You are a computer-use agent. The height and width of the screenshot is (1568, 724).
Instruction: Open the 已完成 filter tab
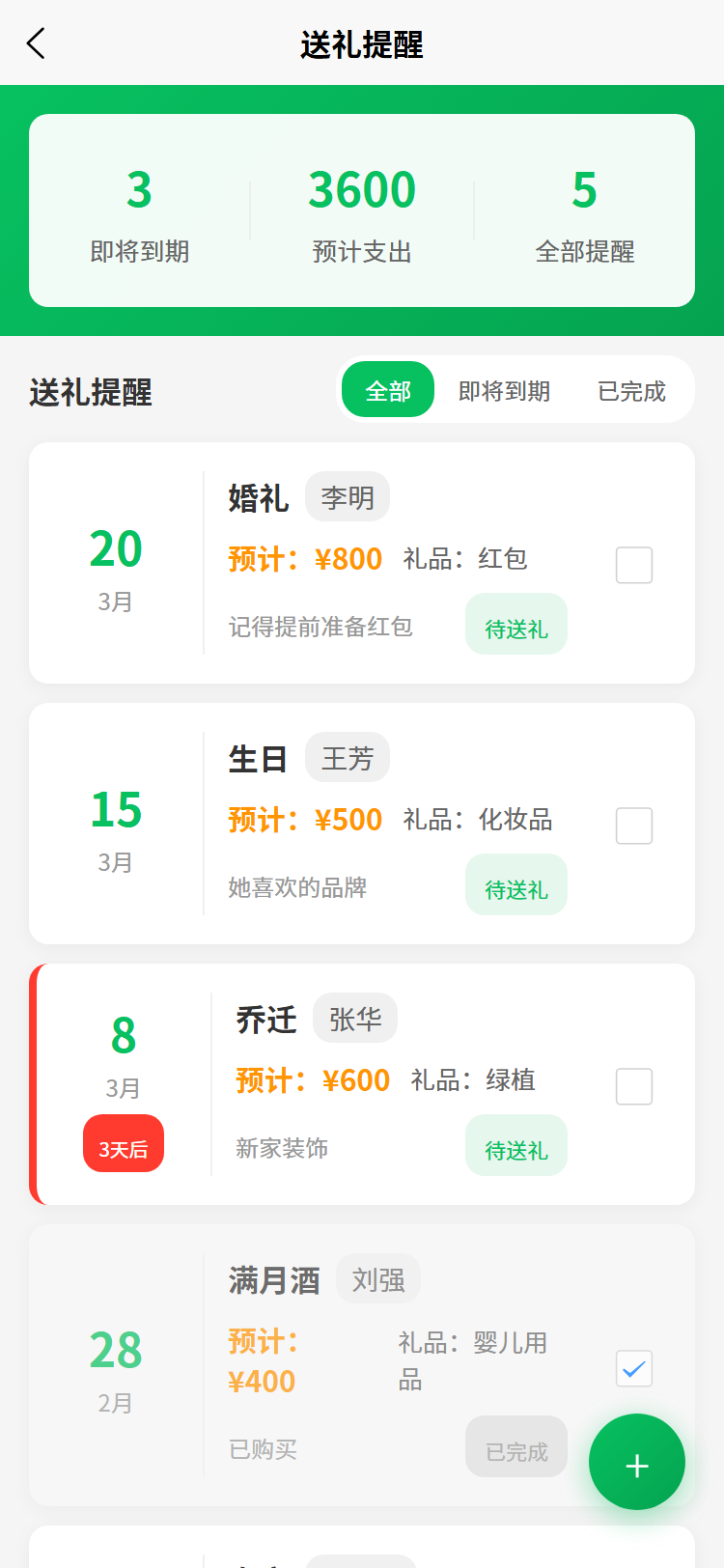pos(629,390)
